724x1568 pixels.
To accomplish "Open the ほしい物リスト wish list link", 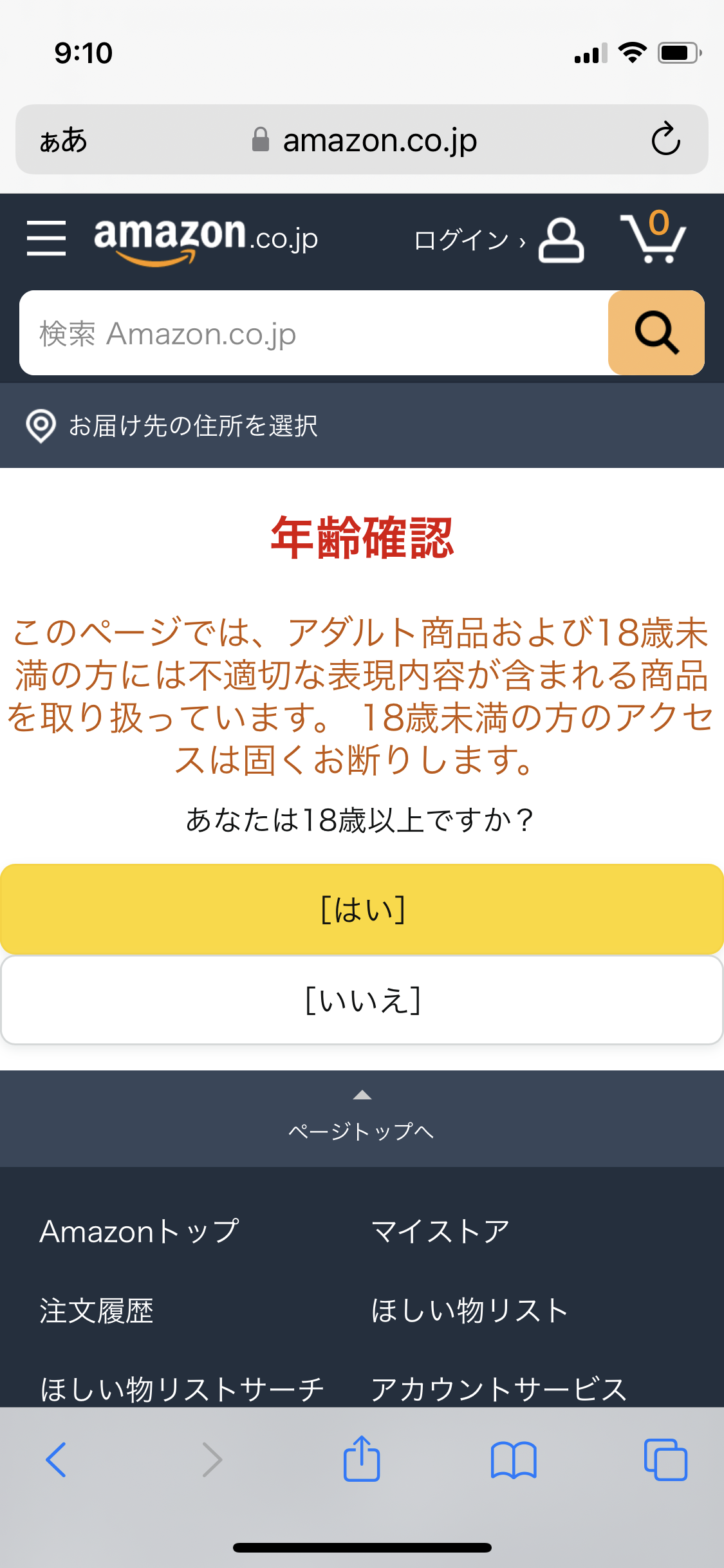I will click(x=470, y=1311).
